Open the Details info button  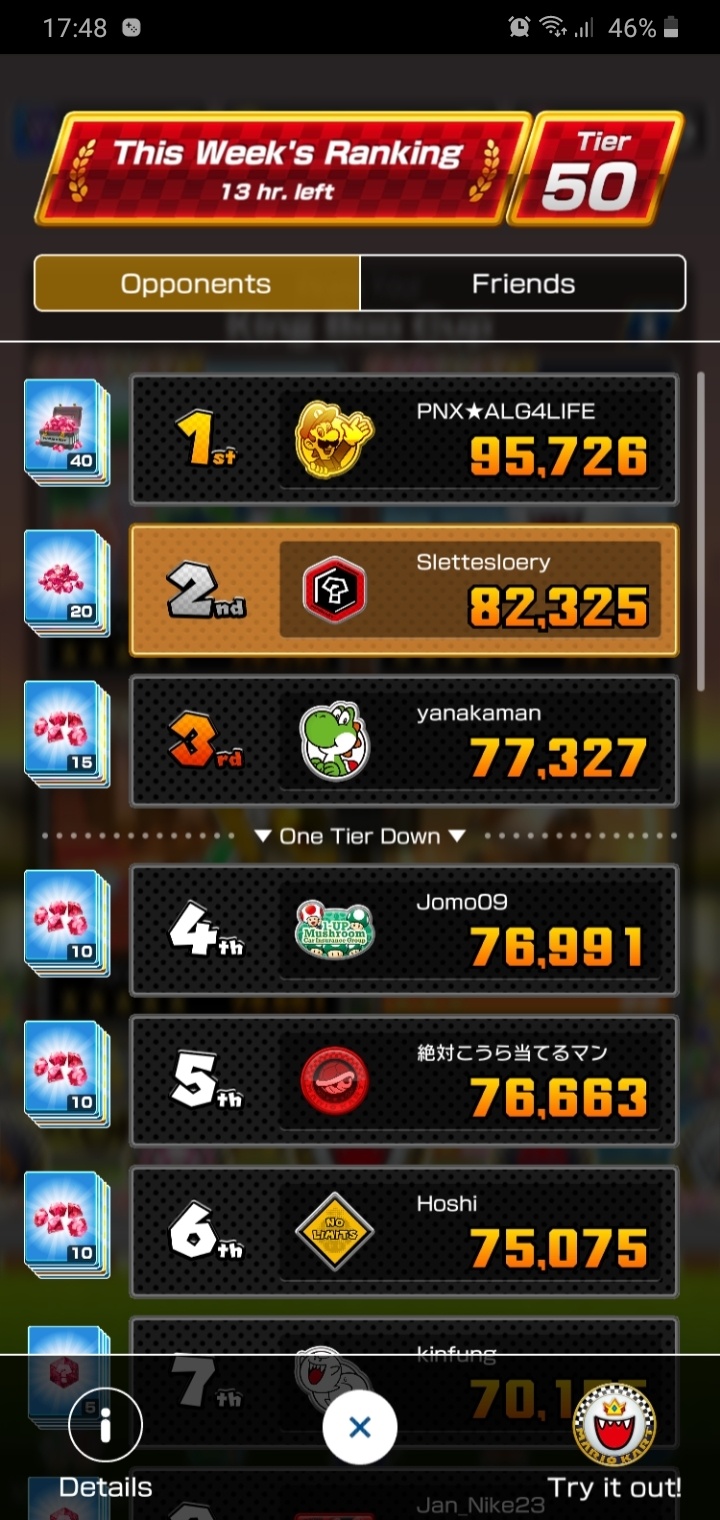105,1426
